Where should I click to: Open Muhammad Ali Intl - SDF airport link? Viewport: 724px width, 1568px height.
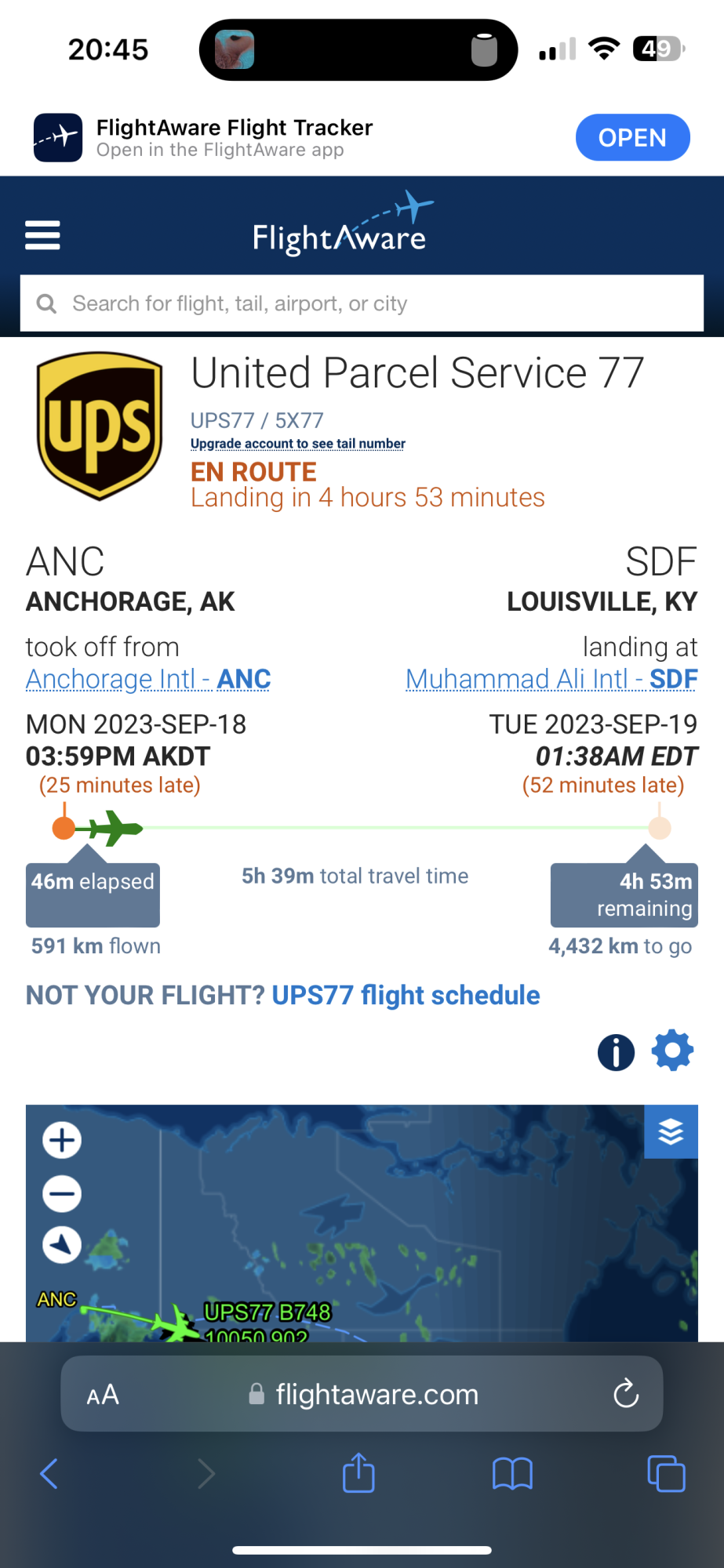[551, 679]
